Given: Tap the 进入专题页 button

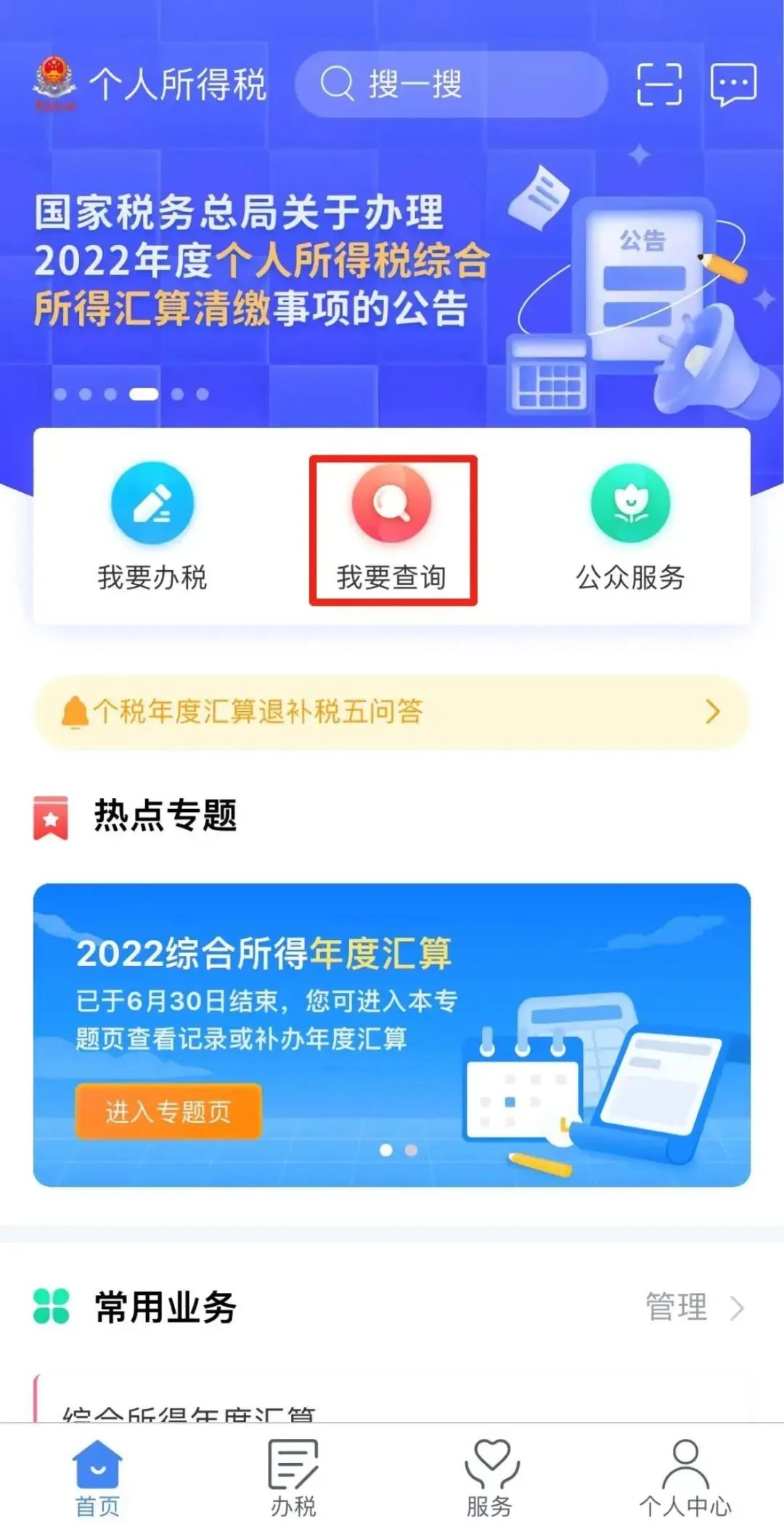Looking at the screenshot, I should [x=168, y=1111].
